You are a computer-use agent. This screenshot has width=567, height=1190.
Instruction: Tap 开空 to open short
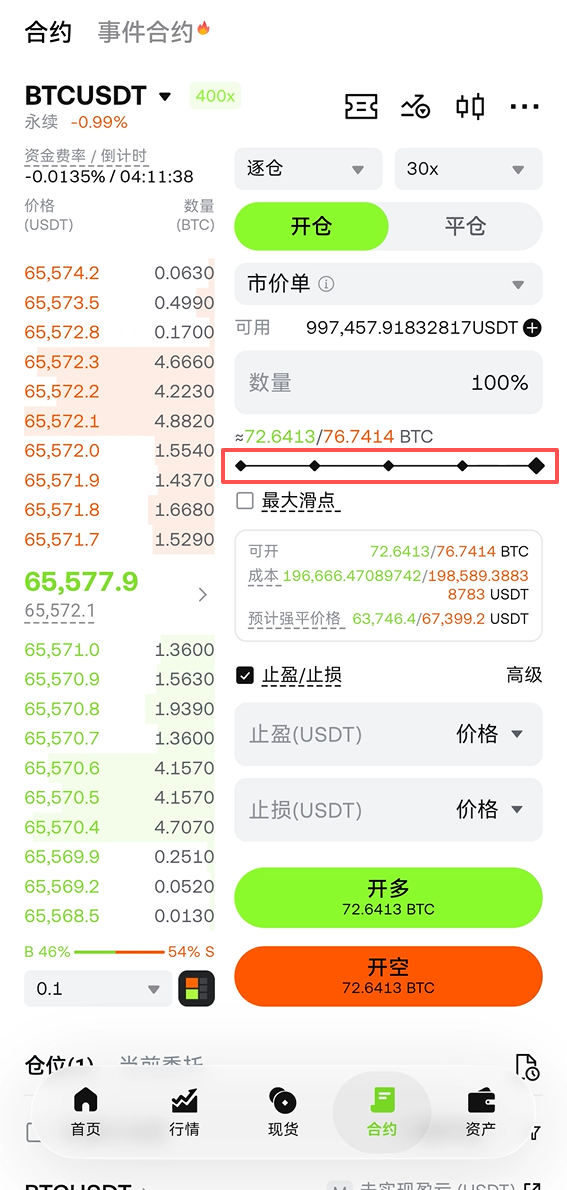click(x=389, y=977)
